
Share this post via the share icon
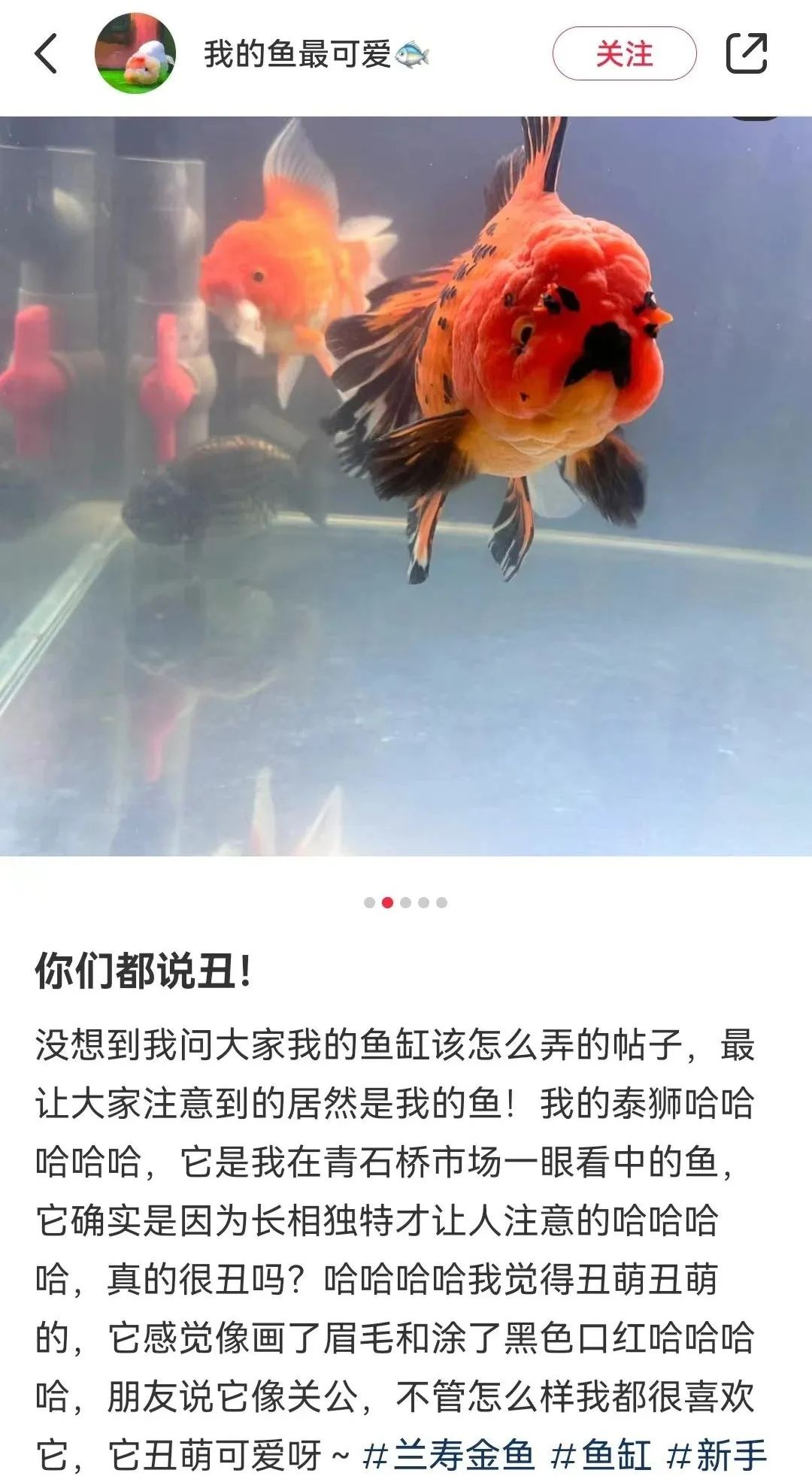[746, 54]
